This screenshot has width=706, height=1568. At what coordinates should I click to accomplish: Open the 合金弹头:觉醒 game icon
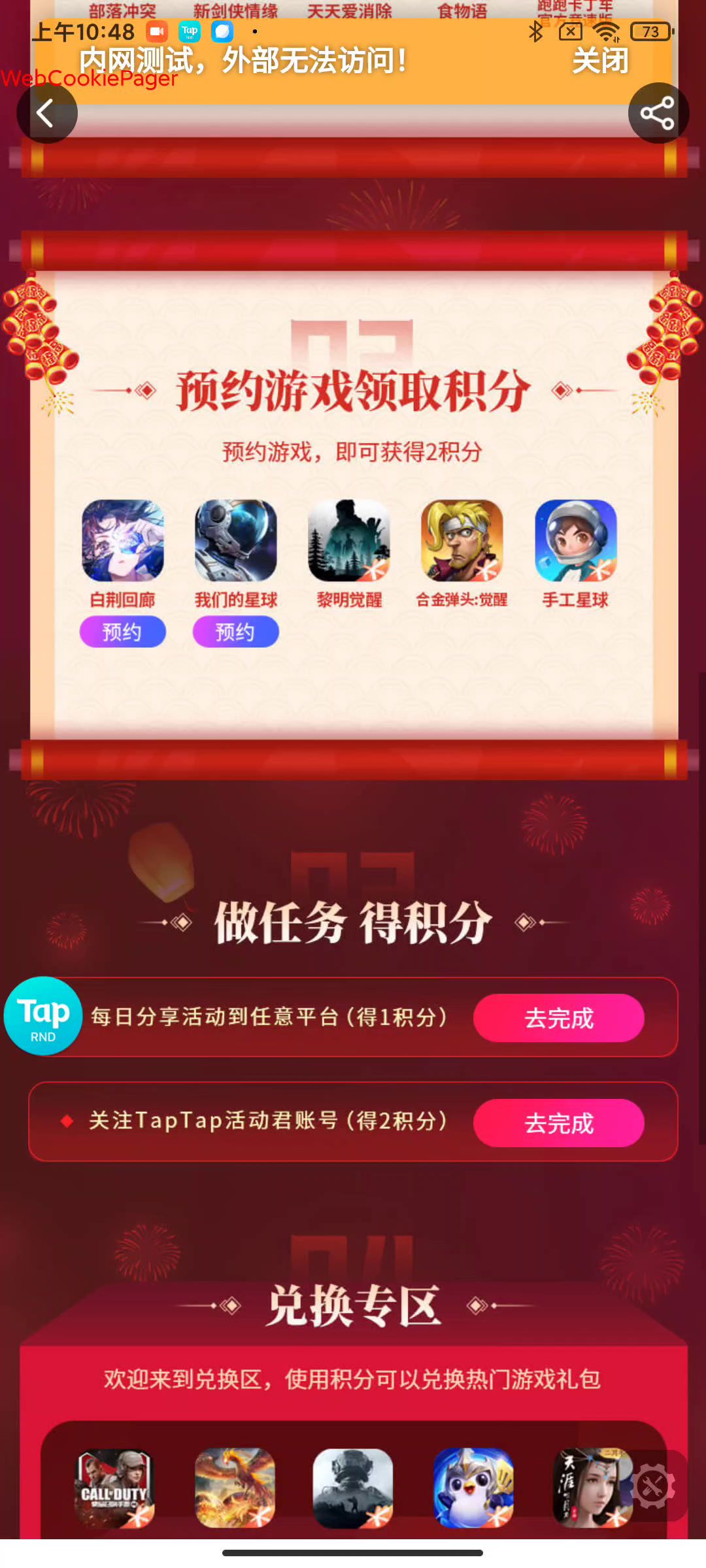[462, 540]
